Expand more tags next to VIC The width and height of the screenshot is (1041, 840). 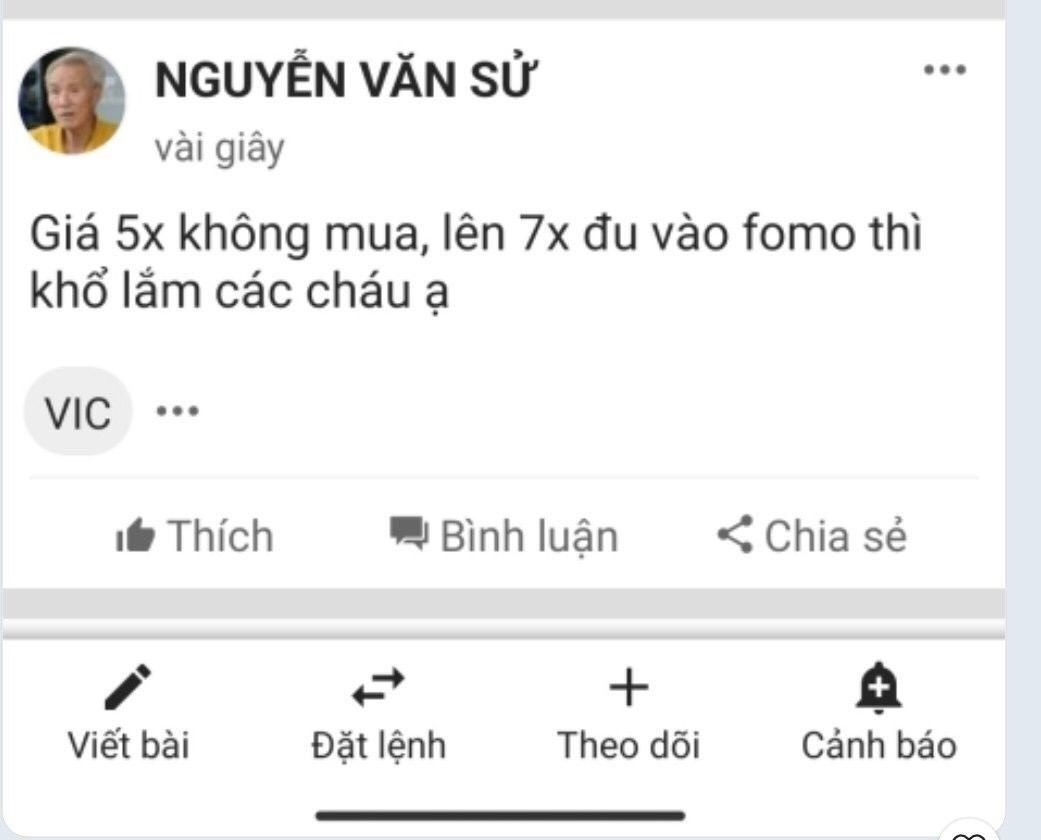click(x=178, y=411)
